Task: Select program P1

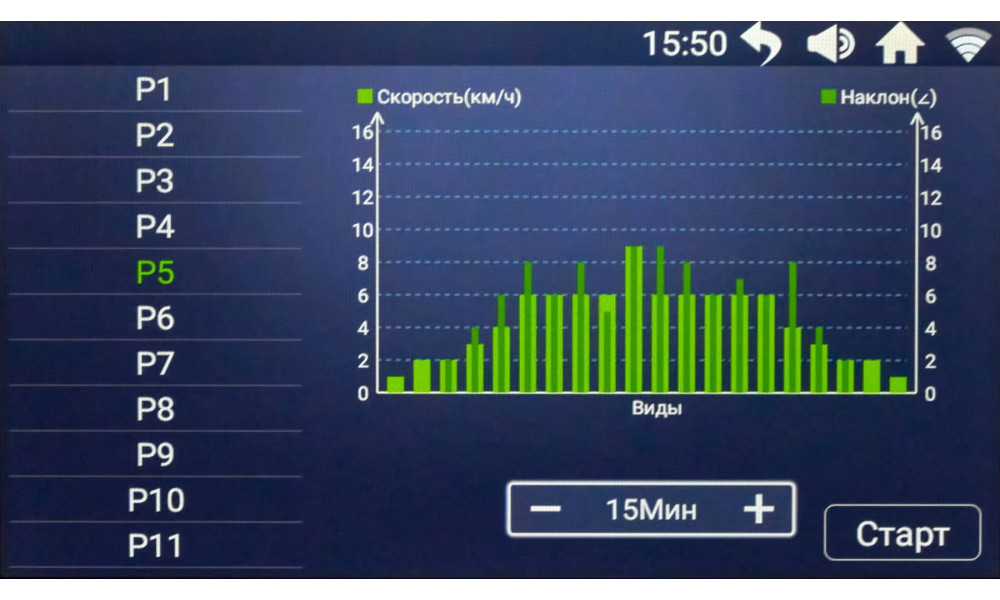Action: coord(154,90)
